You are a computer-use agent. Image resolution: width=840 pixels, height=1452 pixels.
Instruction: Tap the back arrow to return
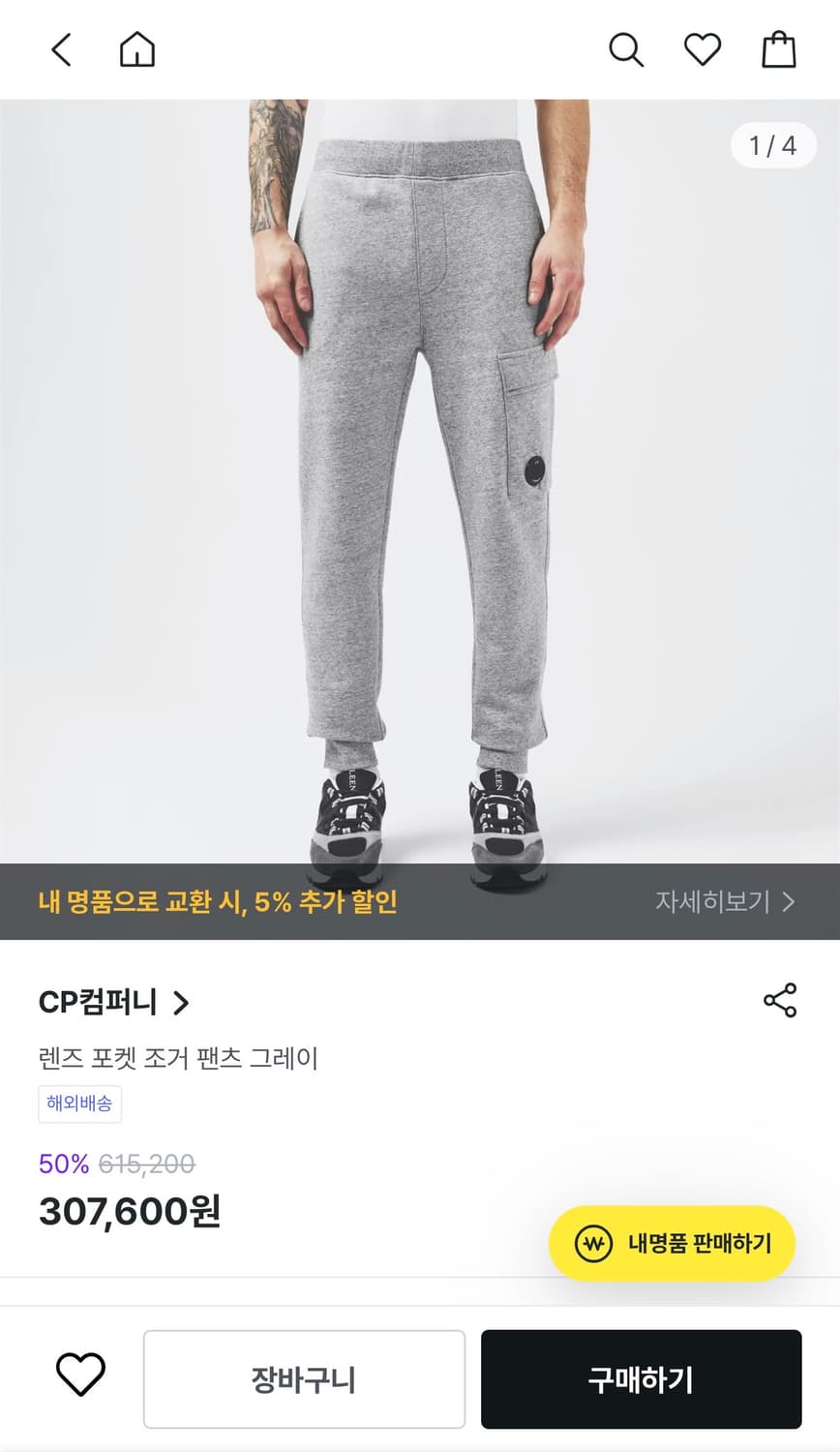60,49
